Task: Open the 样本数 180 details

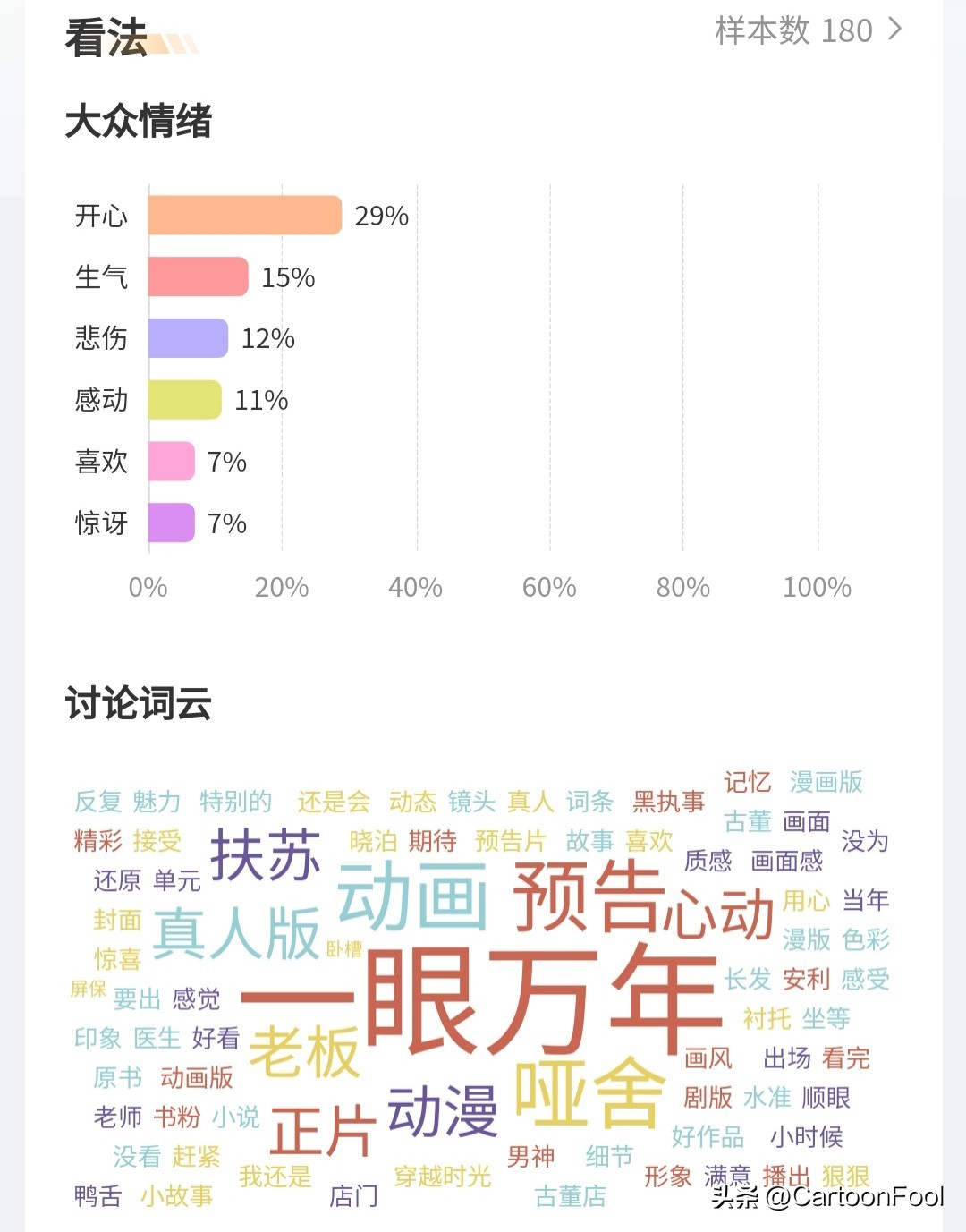Action: tap(808, 30)
